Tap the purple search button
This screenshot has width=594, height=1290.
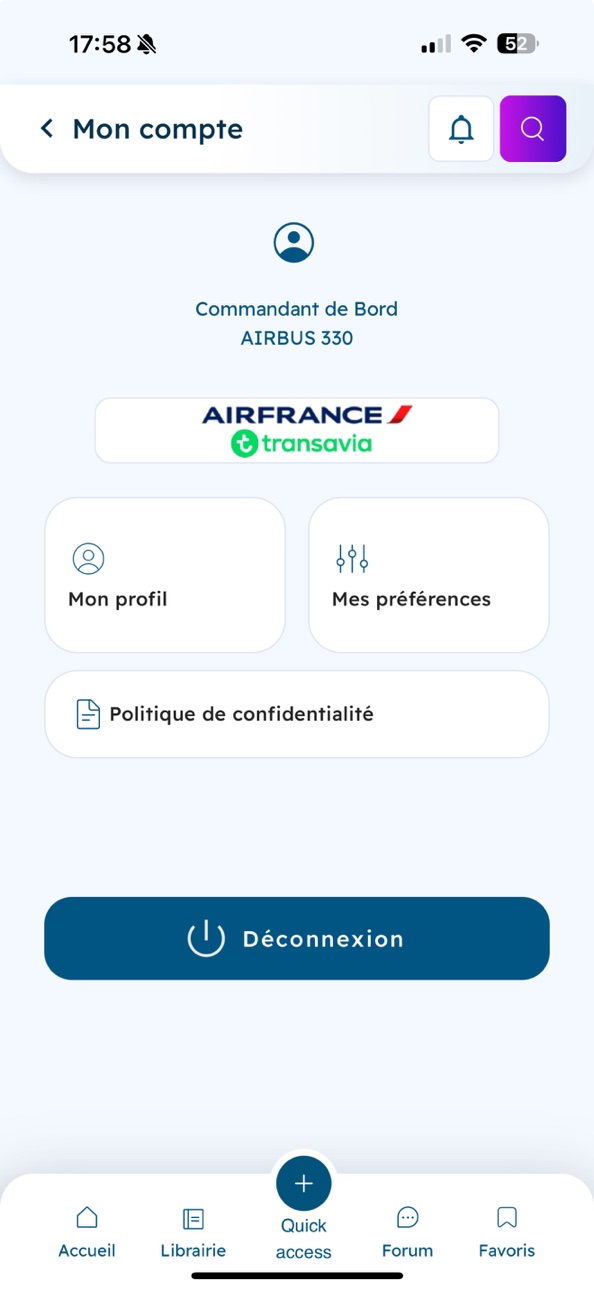coord(533,129)
